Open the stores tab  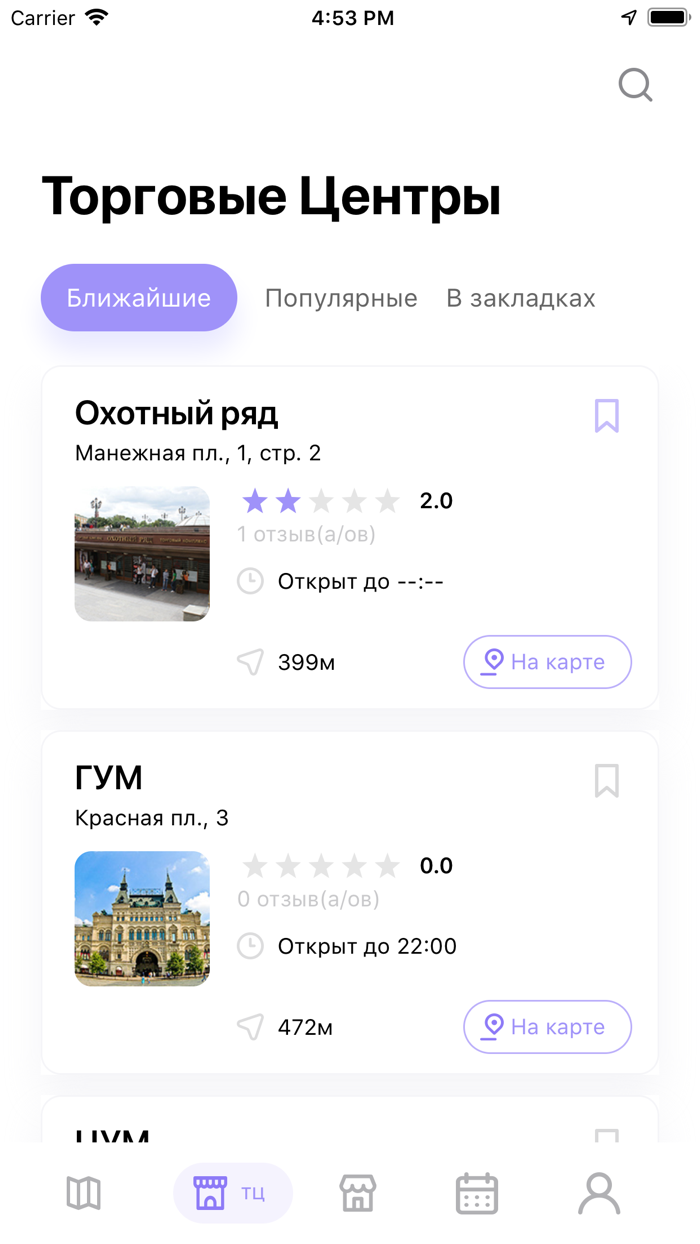coord(358,1193)
